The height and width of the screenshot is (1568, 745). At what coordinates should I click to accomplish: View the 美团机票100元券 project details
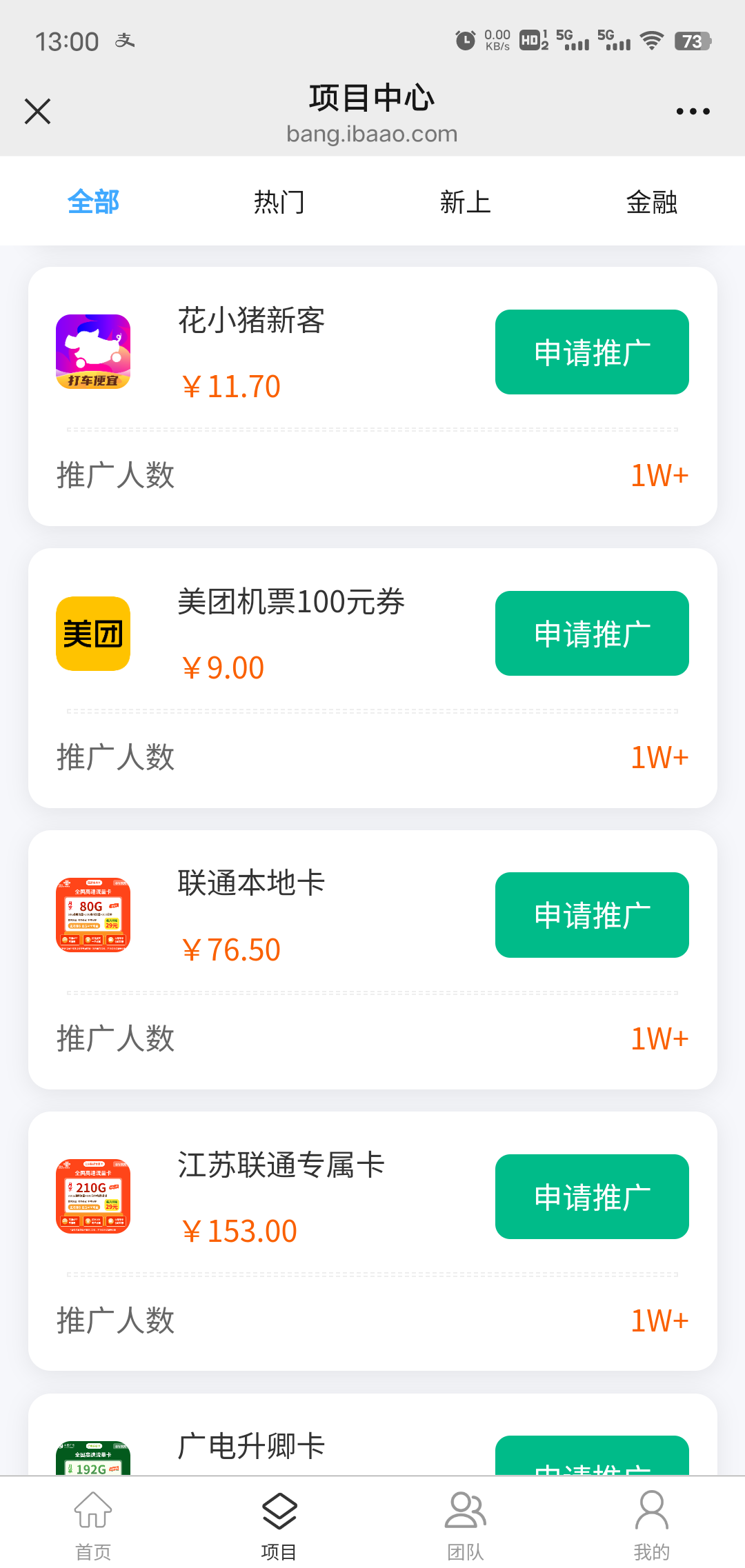pyautogui.click(x=290, y=603)
